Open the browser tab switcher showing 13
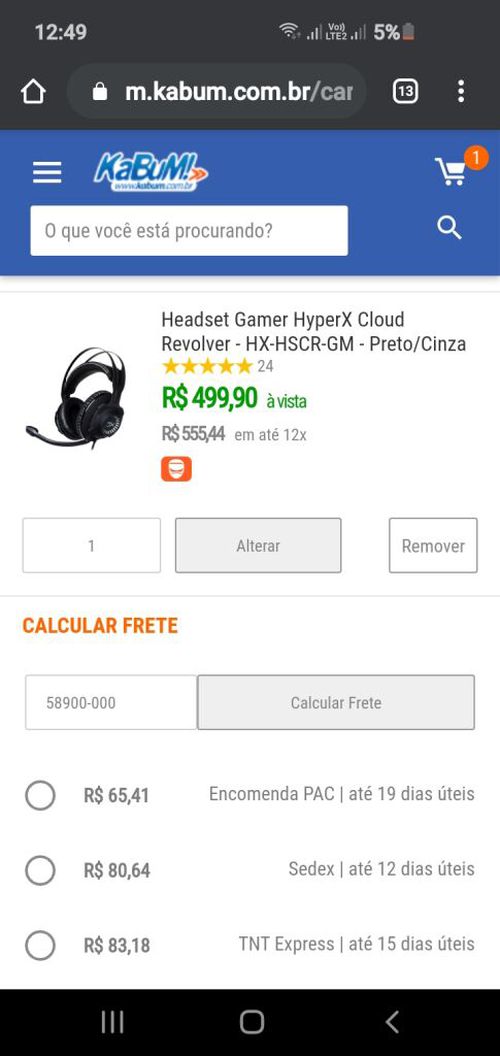 click(405, 91)
